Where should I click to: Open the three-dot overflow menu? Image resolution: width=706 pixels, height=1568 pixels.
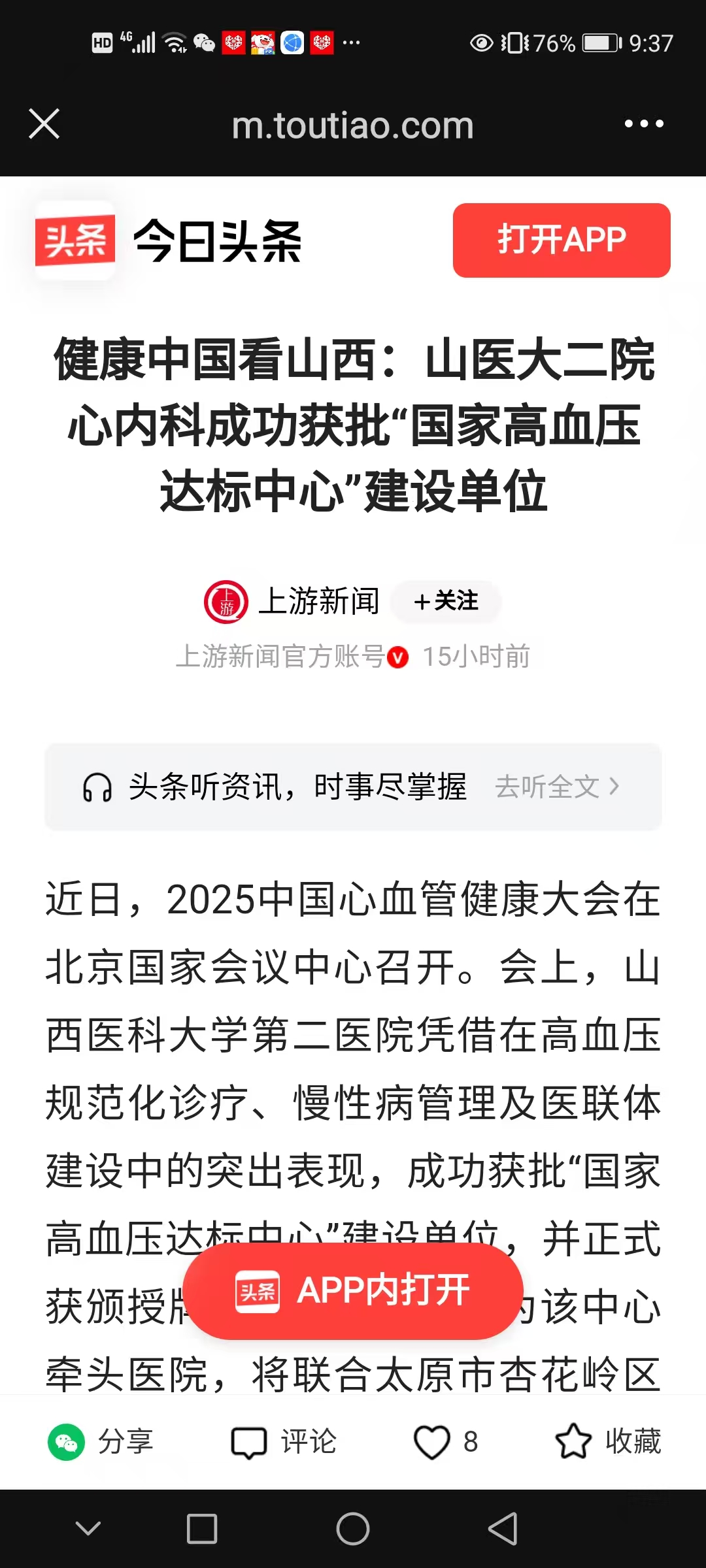point(644,124)
